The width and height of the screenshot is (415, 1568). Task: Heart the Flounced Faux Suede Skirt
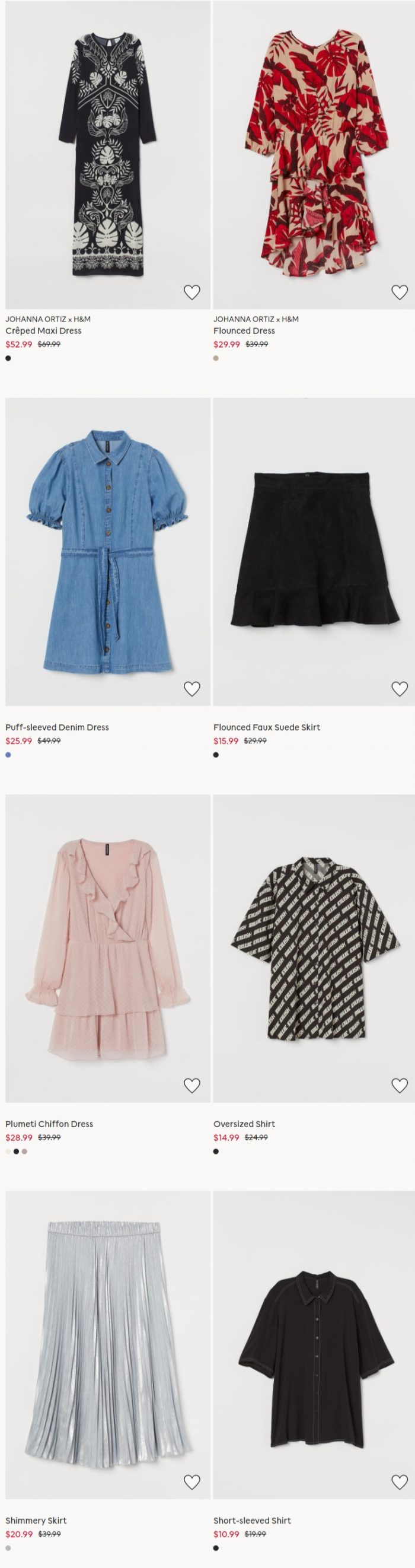tap(399, 688)
